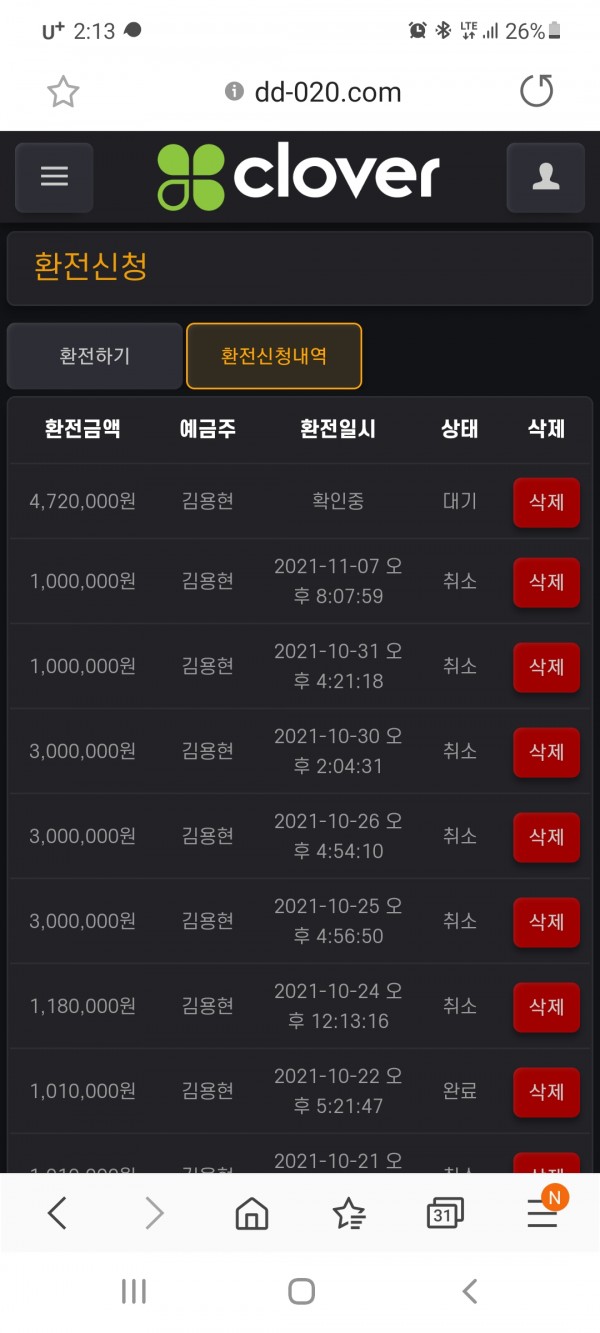The height and width of the screenshot is (1333, 600).
Task: Reload the page in the browser
Action: click(x=536, y=92)
